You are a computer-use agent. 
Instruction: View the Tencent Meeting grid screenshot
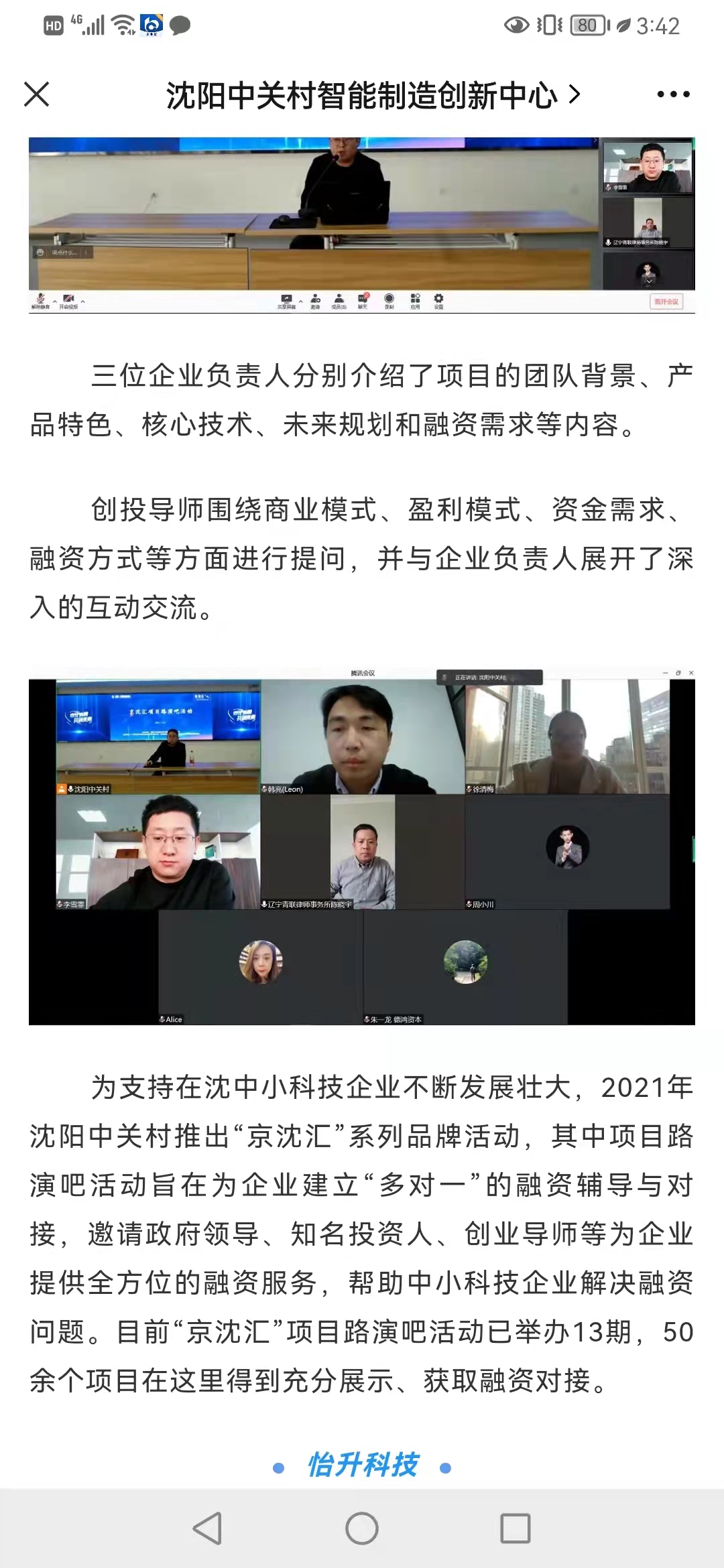361,846
